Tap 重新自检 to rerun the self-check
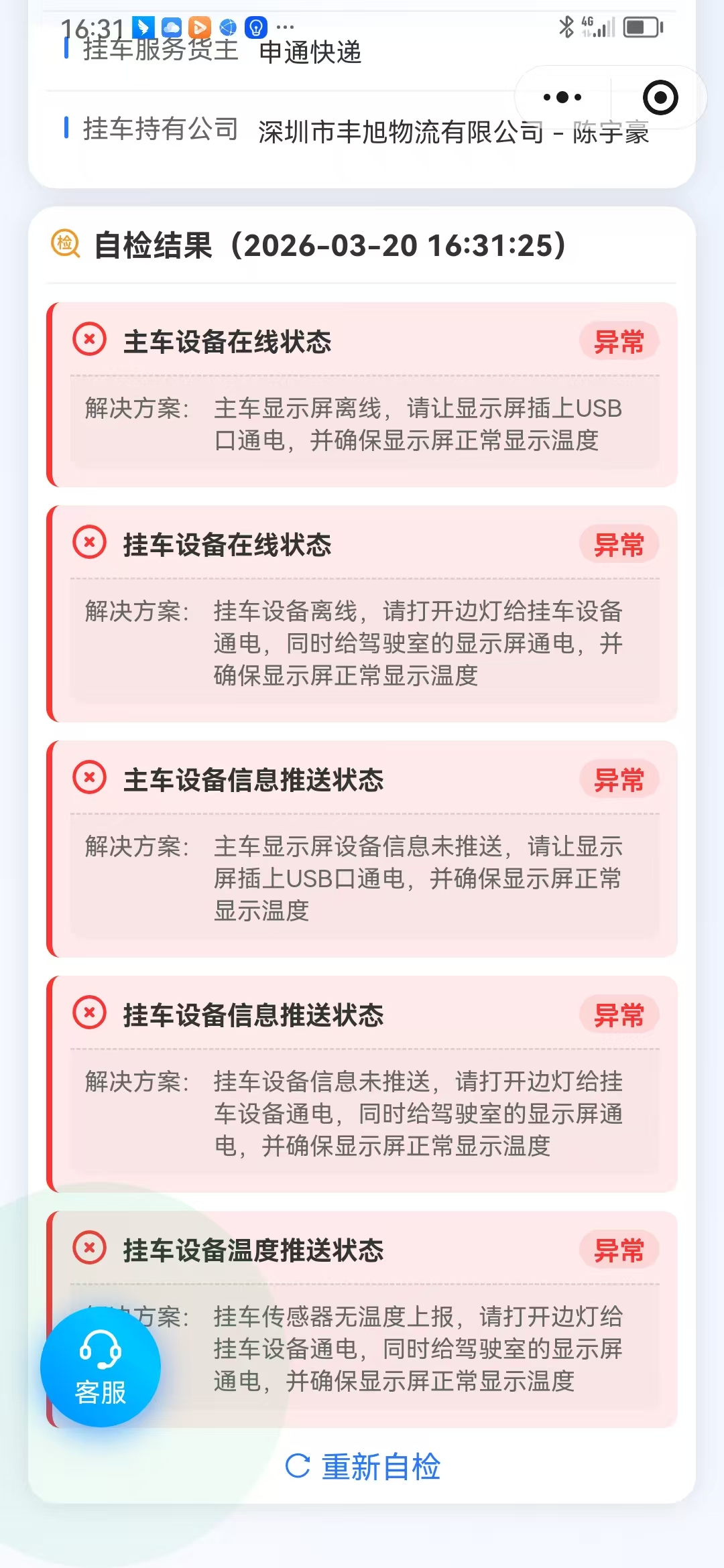Screen dimensions: 724x1568 pos(363,1467)
